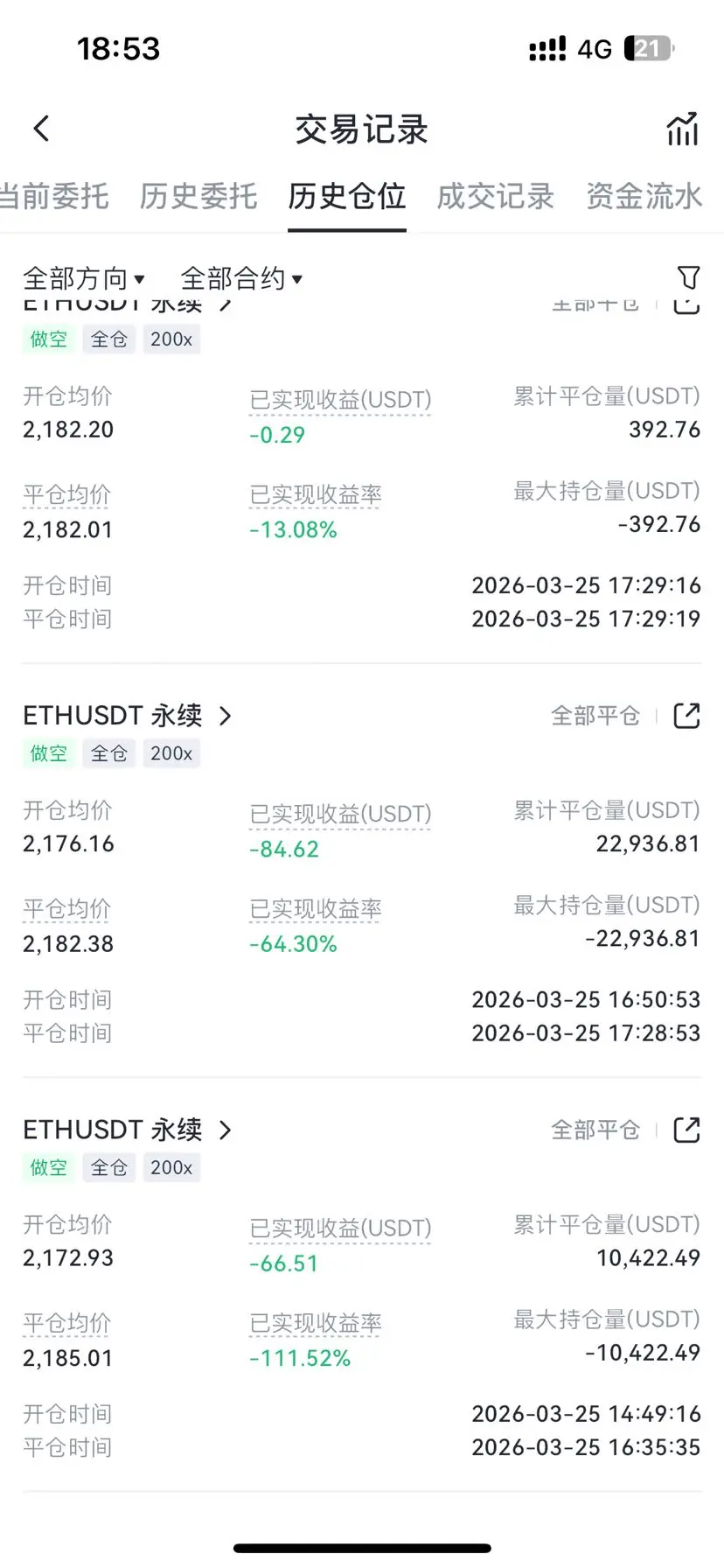
Task: Switch to the 当前委托 tab
Action: tap(54, 196)
